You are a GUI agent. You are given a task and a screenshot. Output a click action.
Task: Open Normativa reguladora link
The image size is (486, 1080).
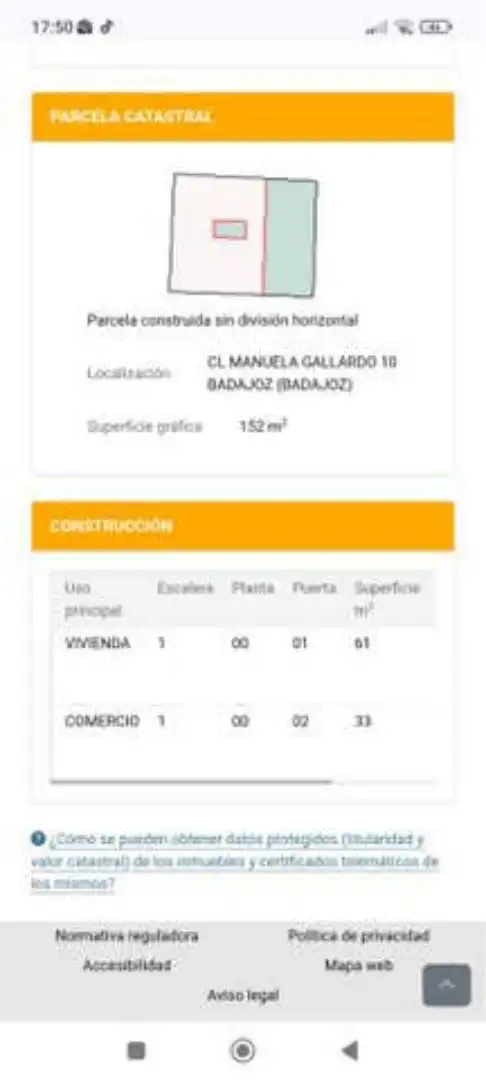tap(127, 935)
